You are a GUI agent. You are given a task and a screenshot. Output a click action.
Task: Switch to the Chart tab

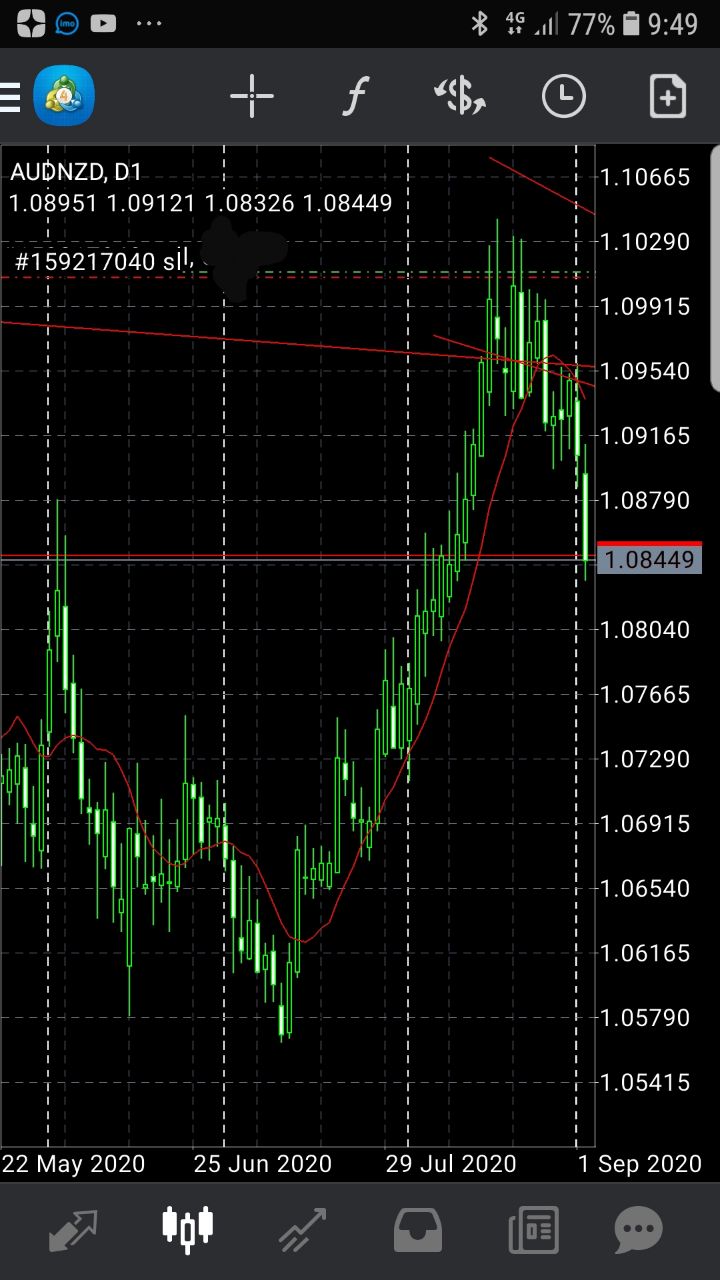pyautogui.click(x=188, y=1228)
